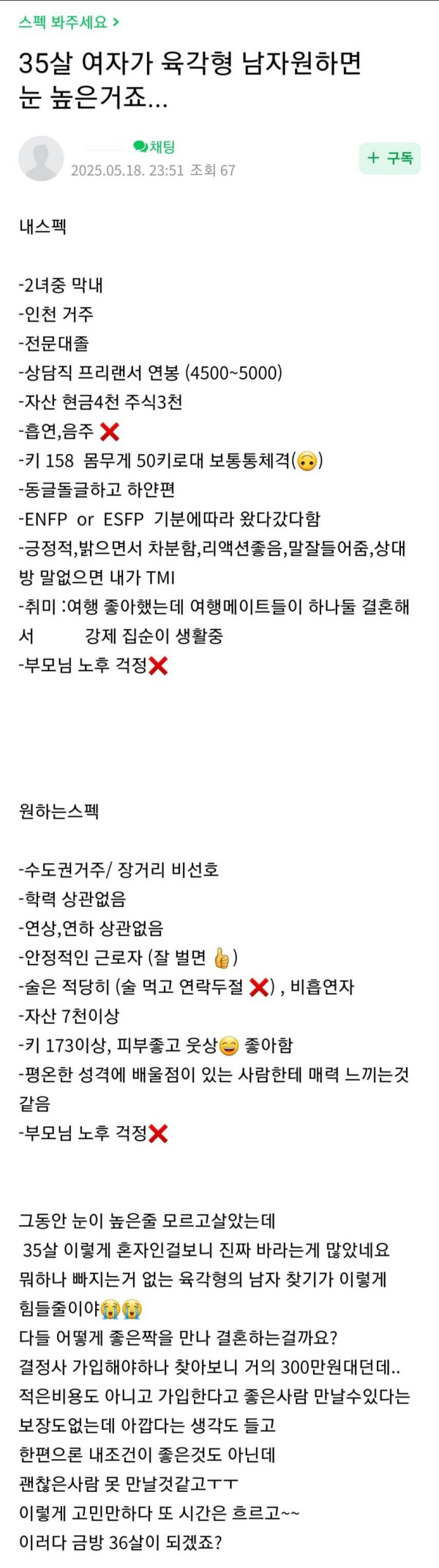439x1568 pixels.
Task: Open the author's profile avatar
Action: (40, 159)
